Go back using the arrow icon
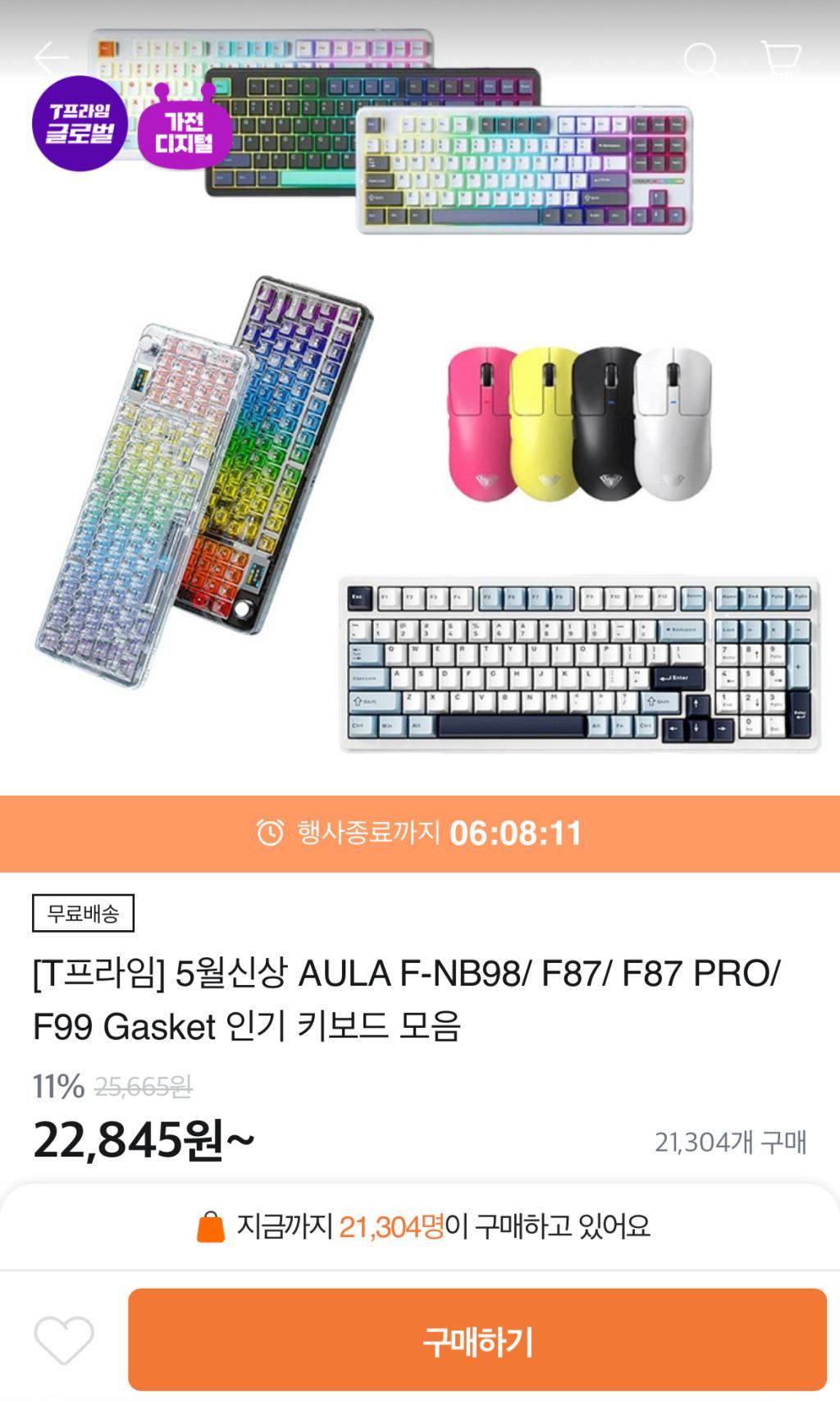The width and height of the screenshot is (840, 1401). 51,58
